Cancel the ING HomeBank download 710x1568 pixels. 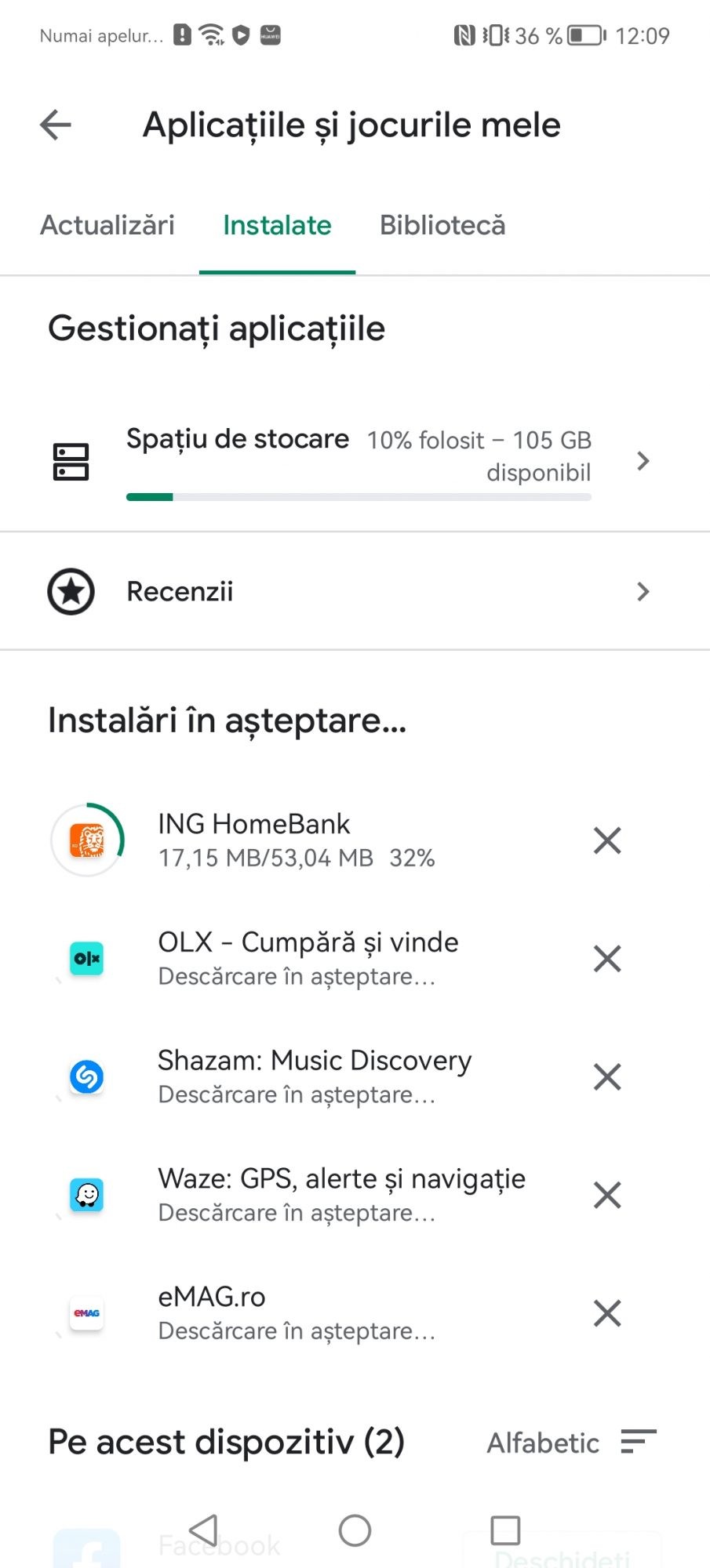point(607,840)
